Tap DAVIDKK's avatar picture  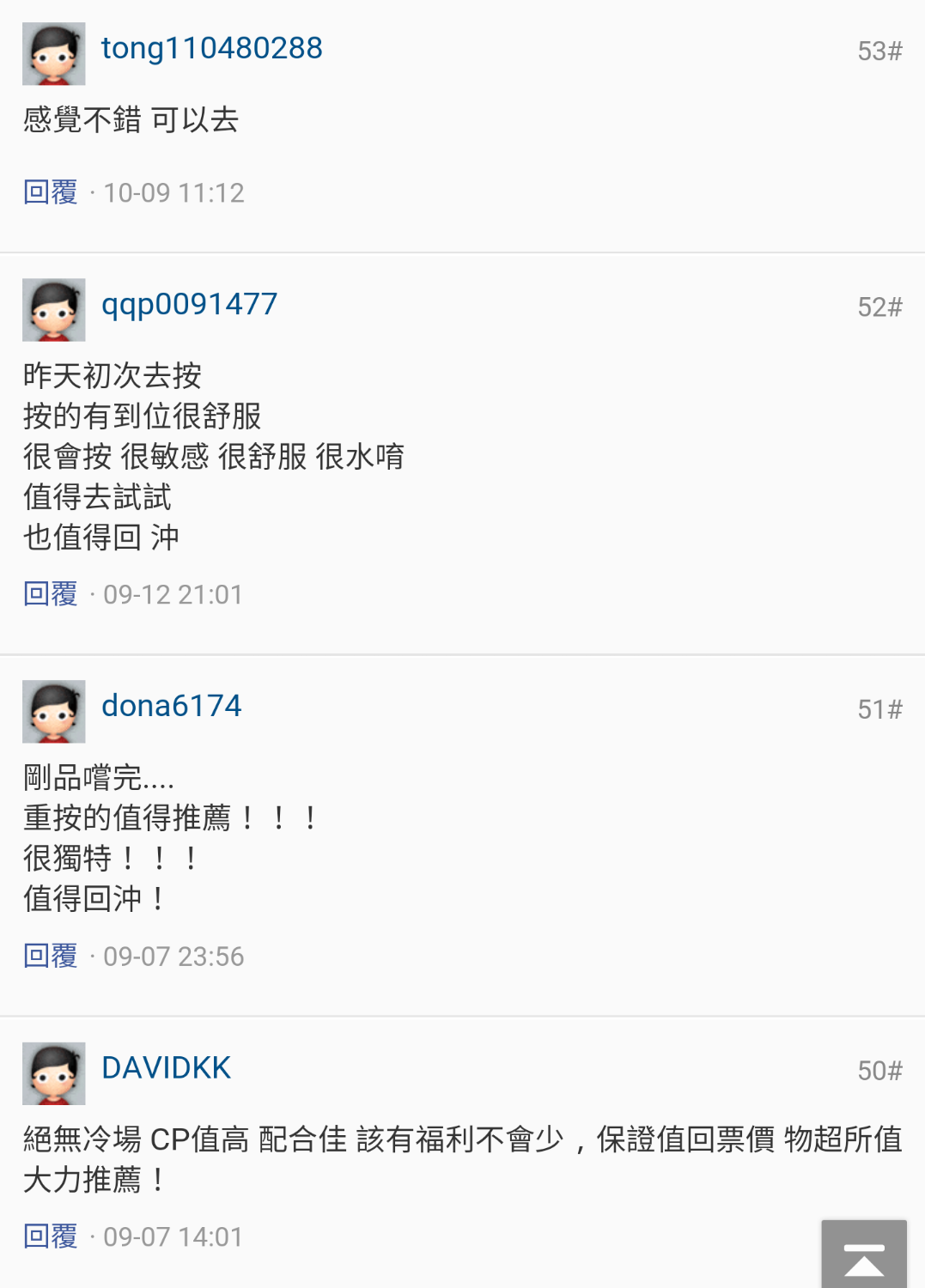click(54, 1073)
